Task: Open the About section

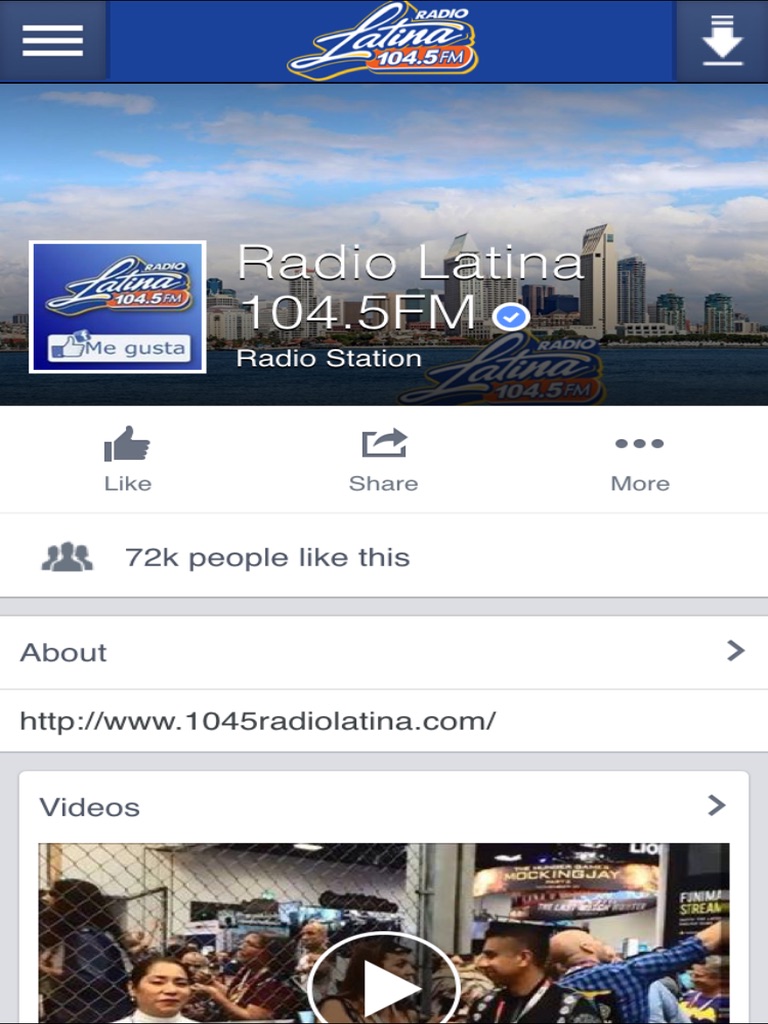Action: (384, 652)
